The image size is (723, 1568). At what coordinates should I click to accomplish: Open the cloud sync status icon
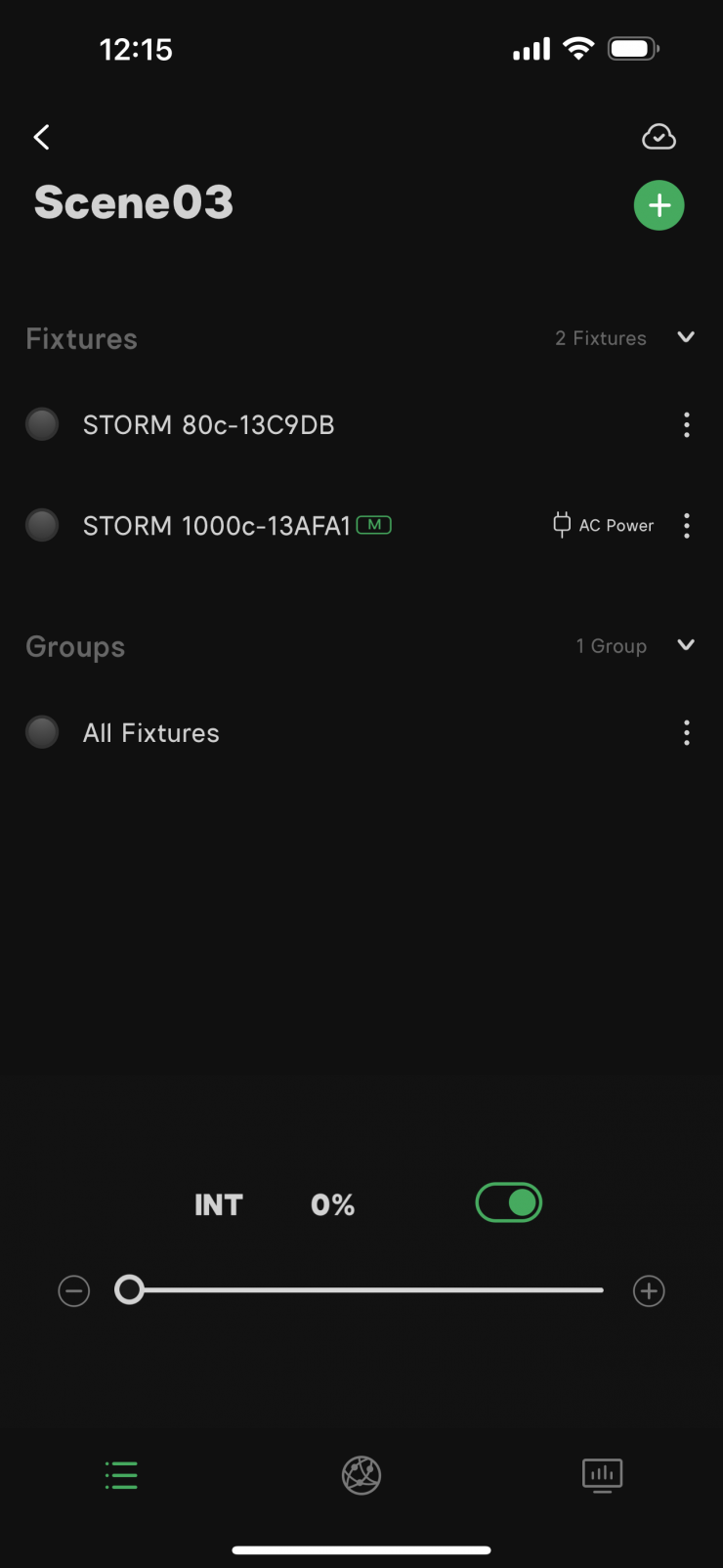click(659, 137)
